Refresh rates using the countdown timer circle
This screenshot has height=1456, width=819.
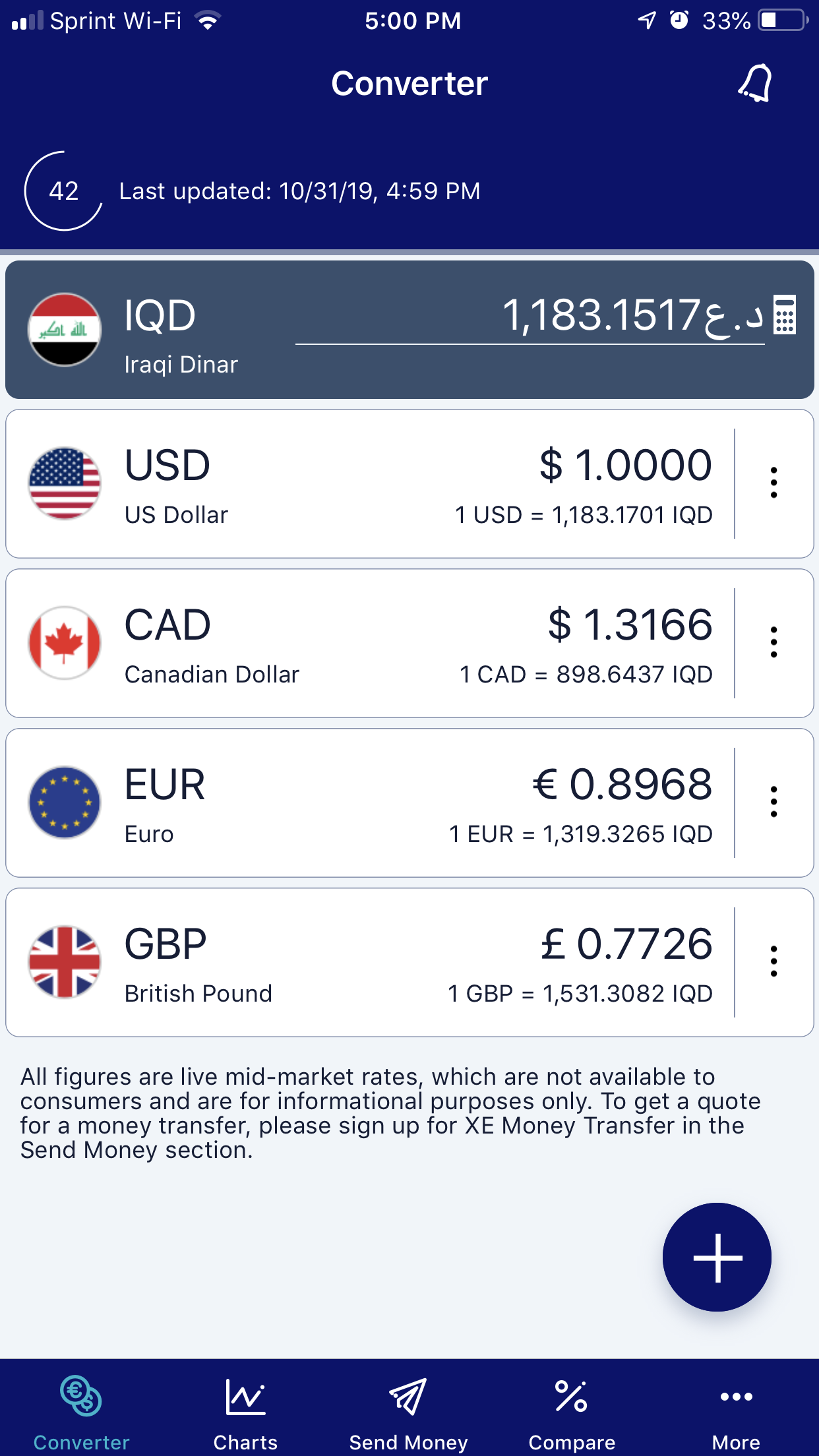(x=63, y=191)
